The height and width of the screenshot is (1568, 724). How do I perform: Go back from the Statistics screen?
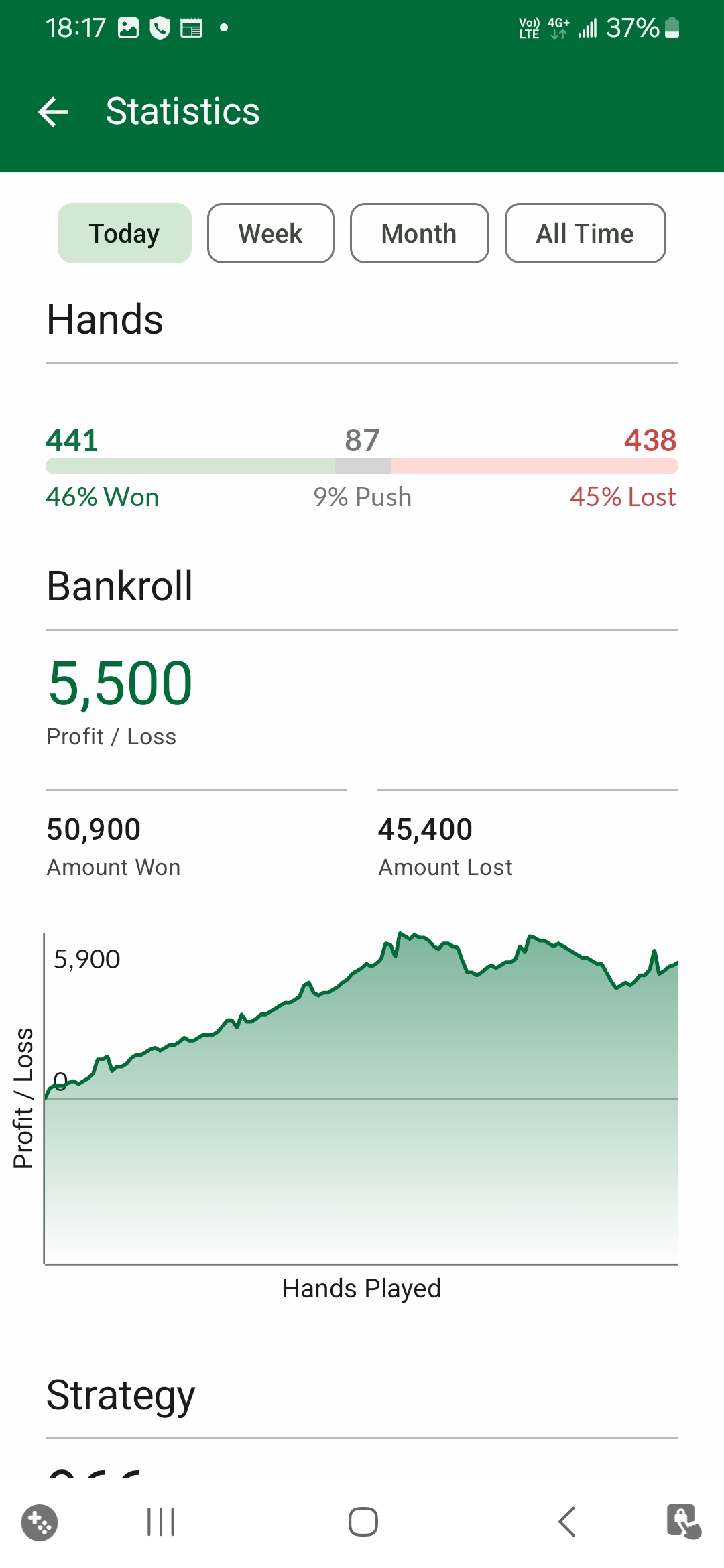[54, 111]
